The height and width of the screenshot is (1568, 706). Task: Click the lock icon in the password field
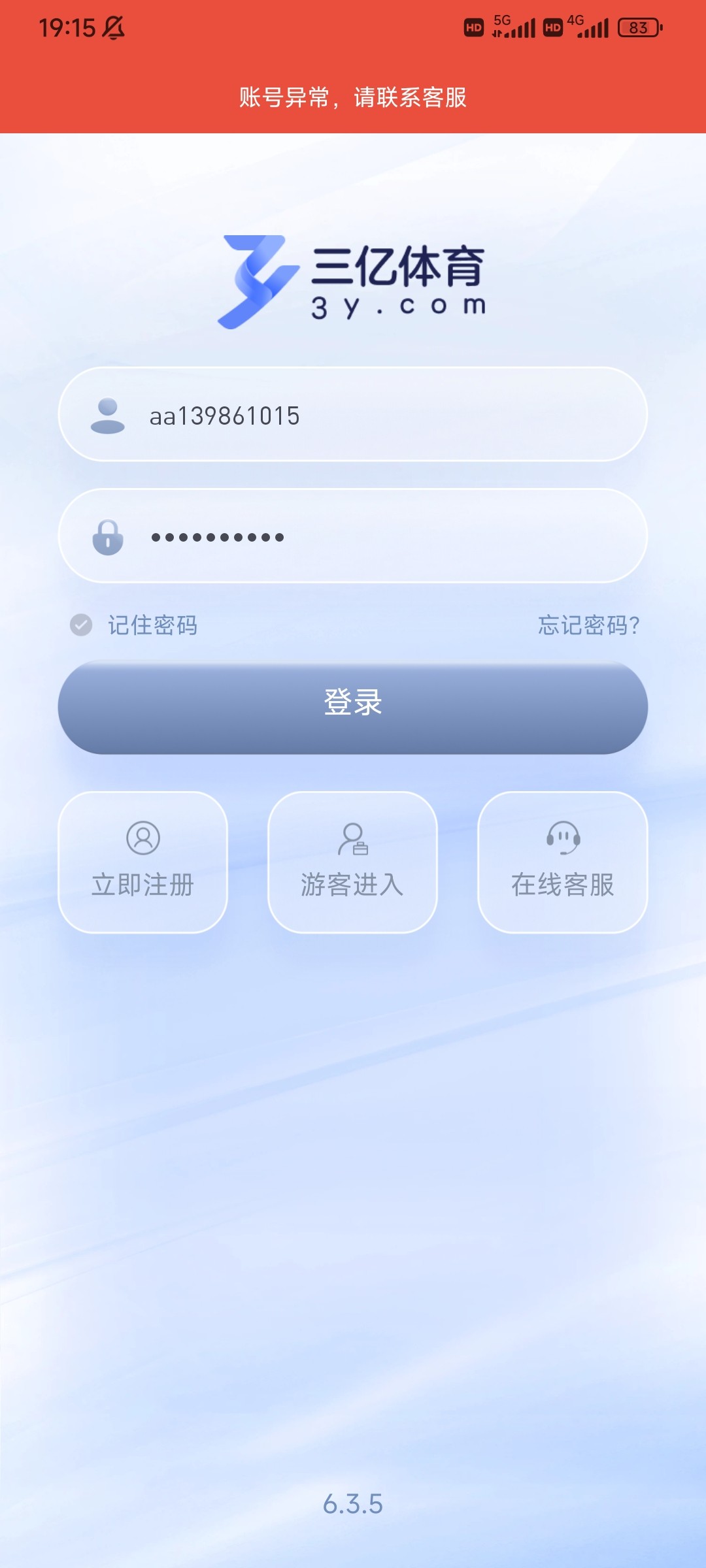109,536
